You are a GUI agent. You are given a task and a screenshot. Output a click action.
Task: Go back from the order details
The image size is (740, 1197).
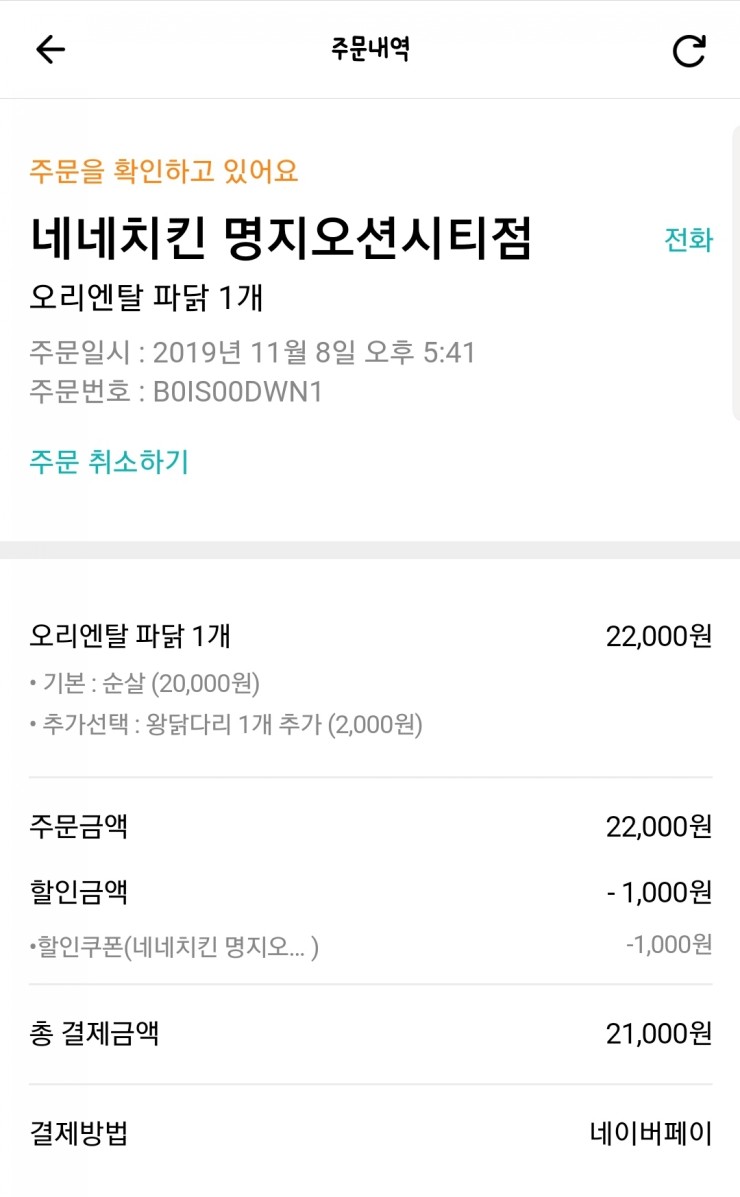pyautogui.click(x=50, y=50)
